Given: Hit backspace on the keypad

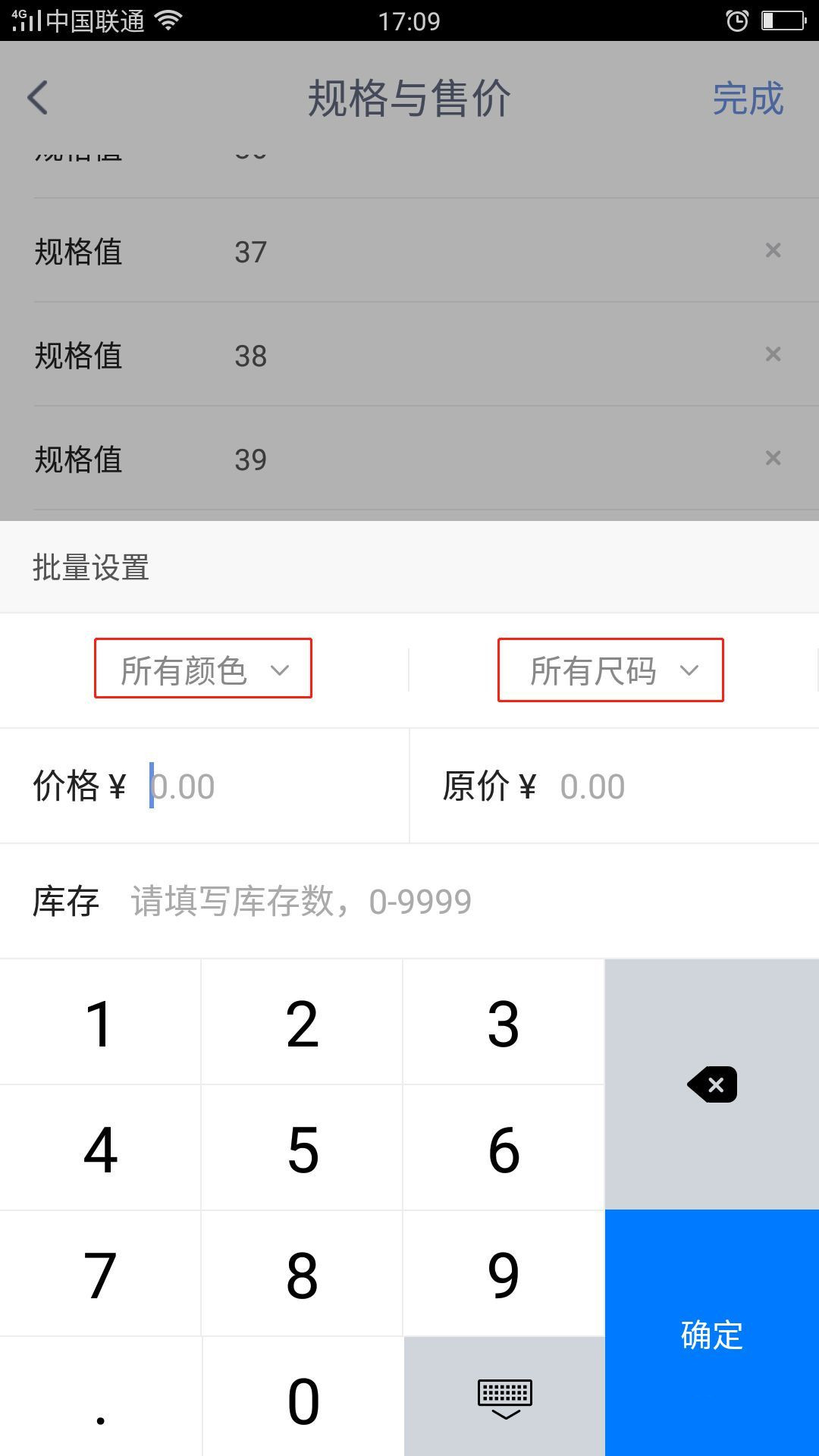Looking at the screenshot, I should [x=711, y=1084].
